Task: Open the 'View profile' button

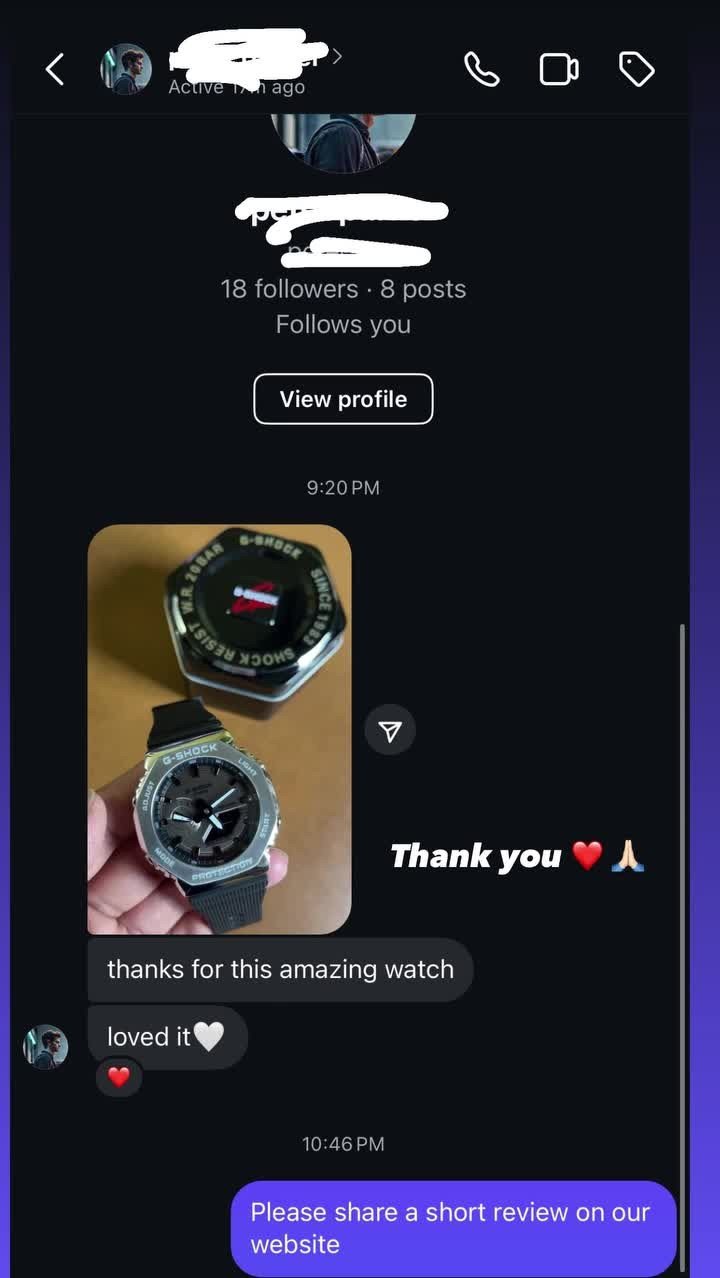Action: (343, 398)
